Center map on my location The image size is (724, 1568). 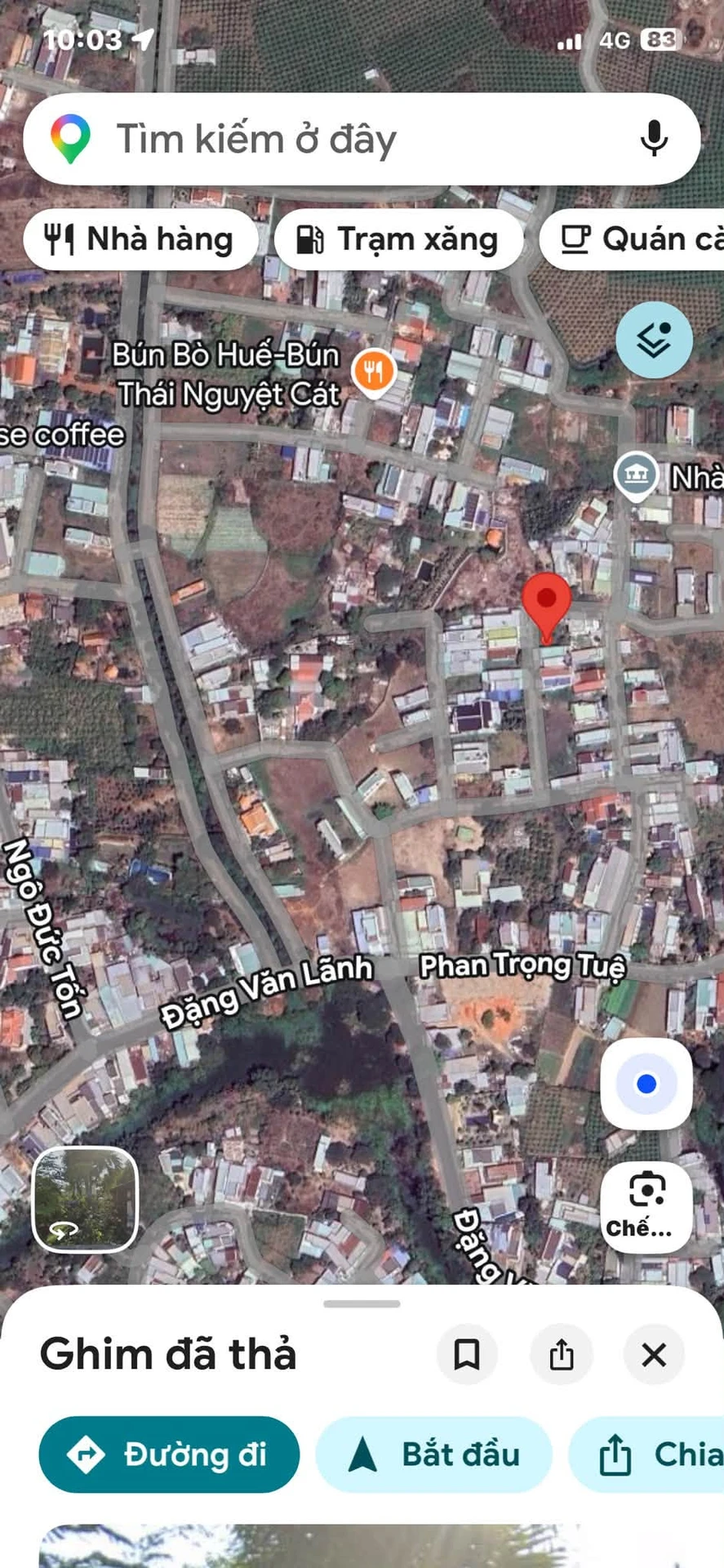tap(646, 1084)
